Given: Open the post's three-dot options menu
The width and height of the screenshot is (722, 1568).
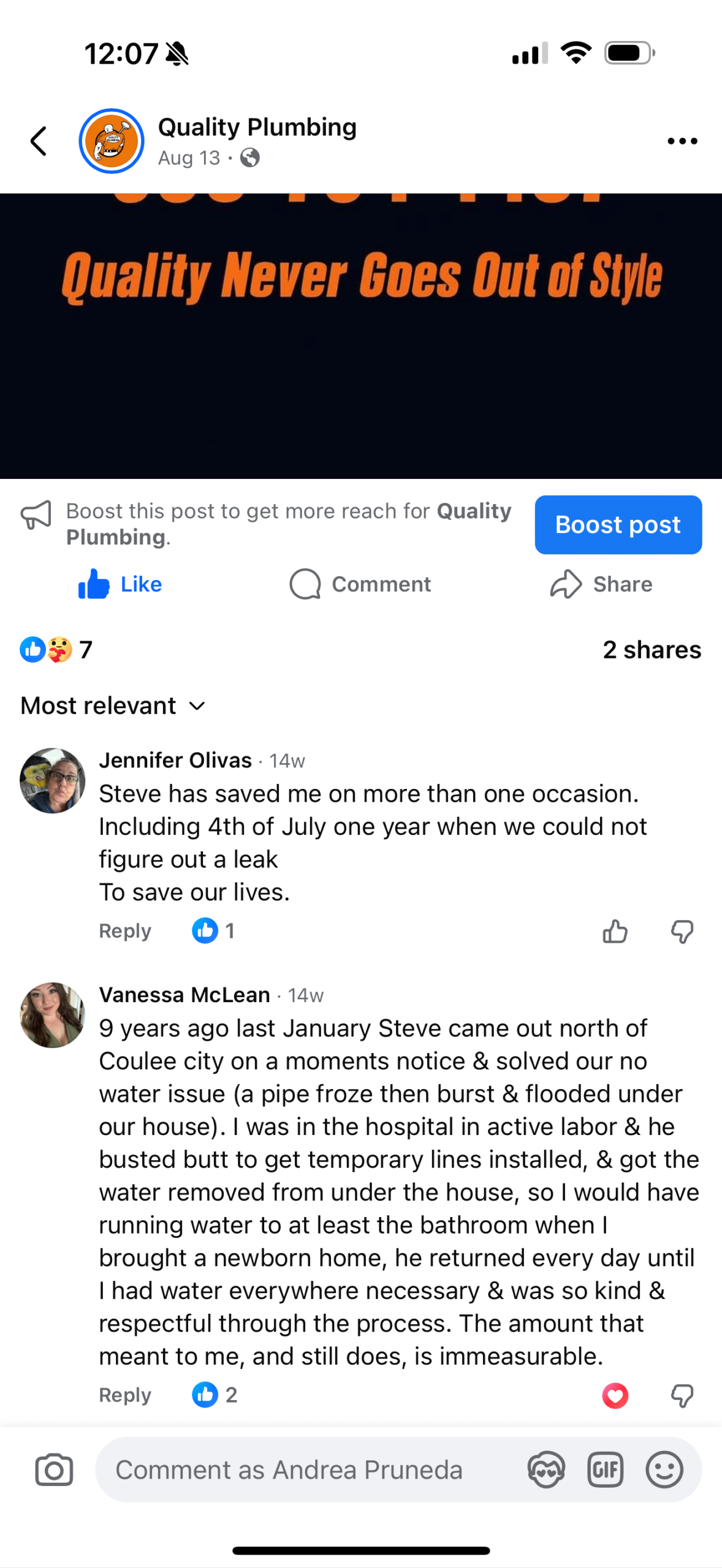Looking at the screenshot, I should (x=682, y=141).
